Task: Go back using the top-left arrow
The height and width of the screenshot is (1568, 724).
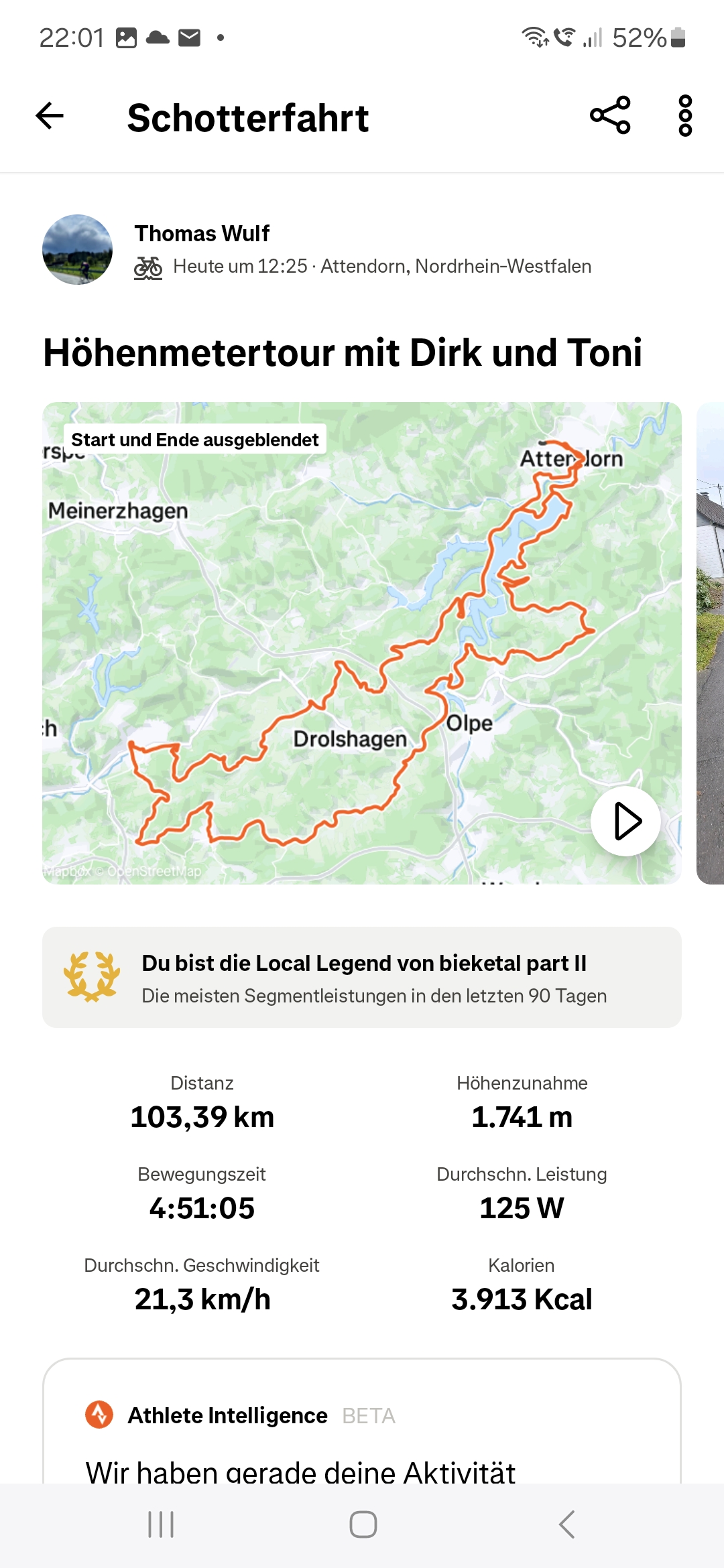Action: click(x=50, y=116)
